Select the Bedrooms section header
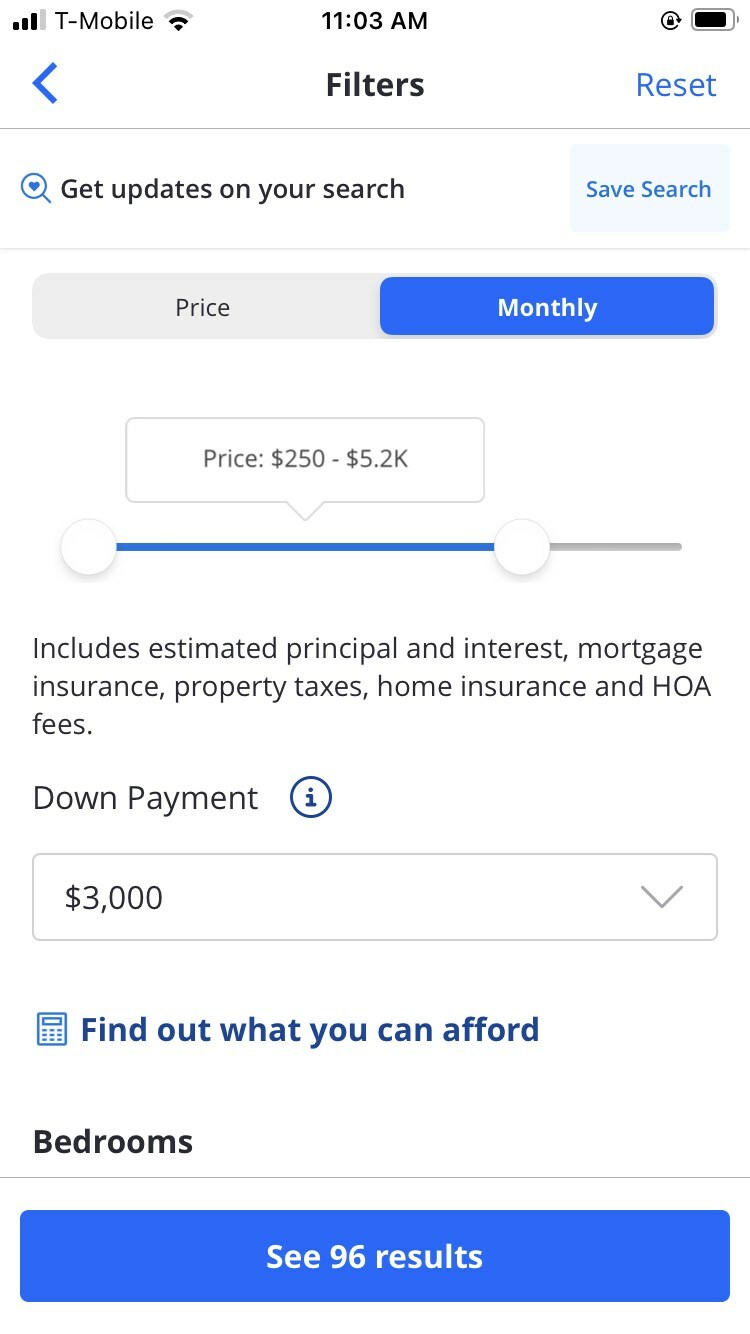Screen dimensions: 750x1334 [112, 1141]
